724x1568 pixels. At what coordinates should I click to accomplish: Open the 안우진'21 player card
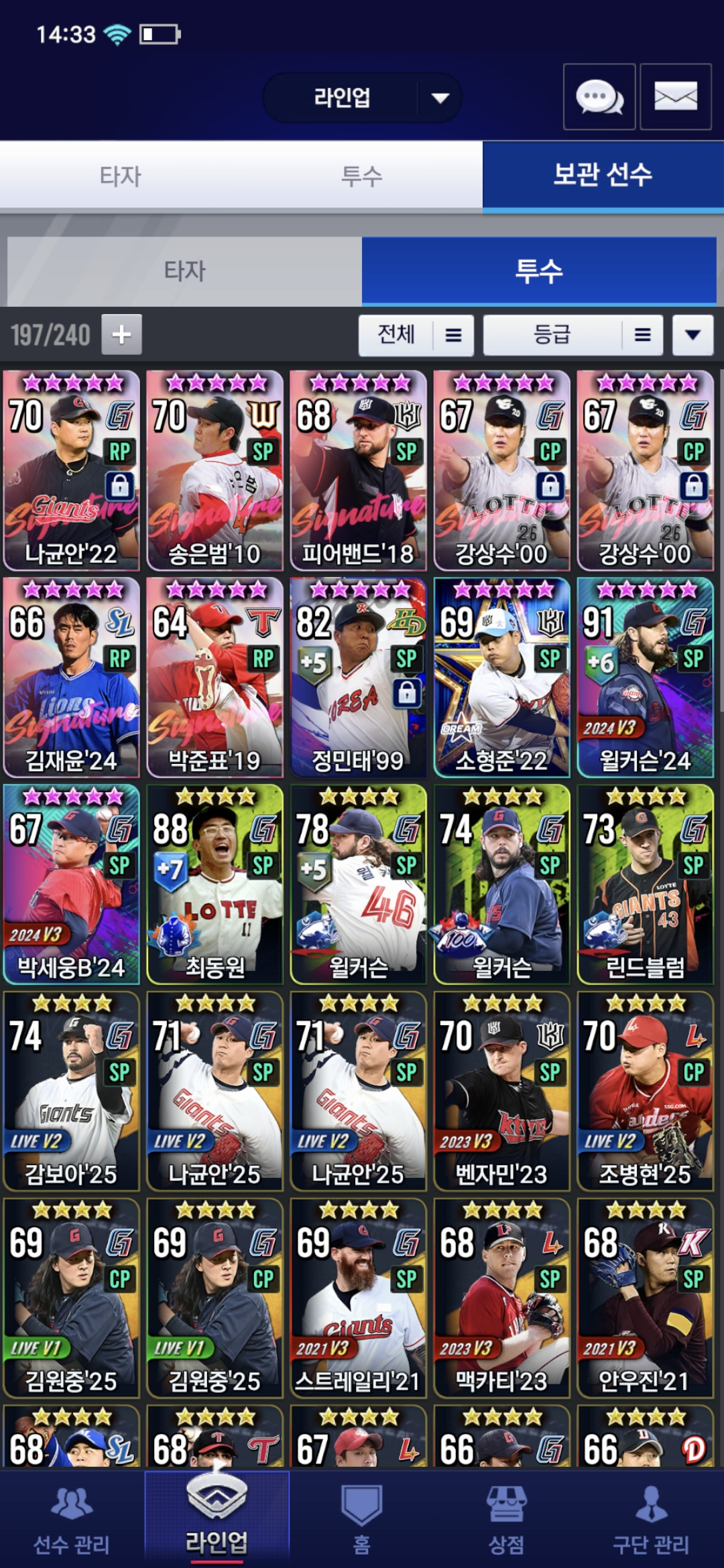tap(645, 1297)
